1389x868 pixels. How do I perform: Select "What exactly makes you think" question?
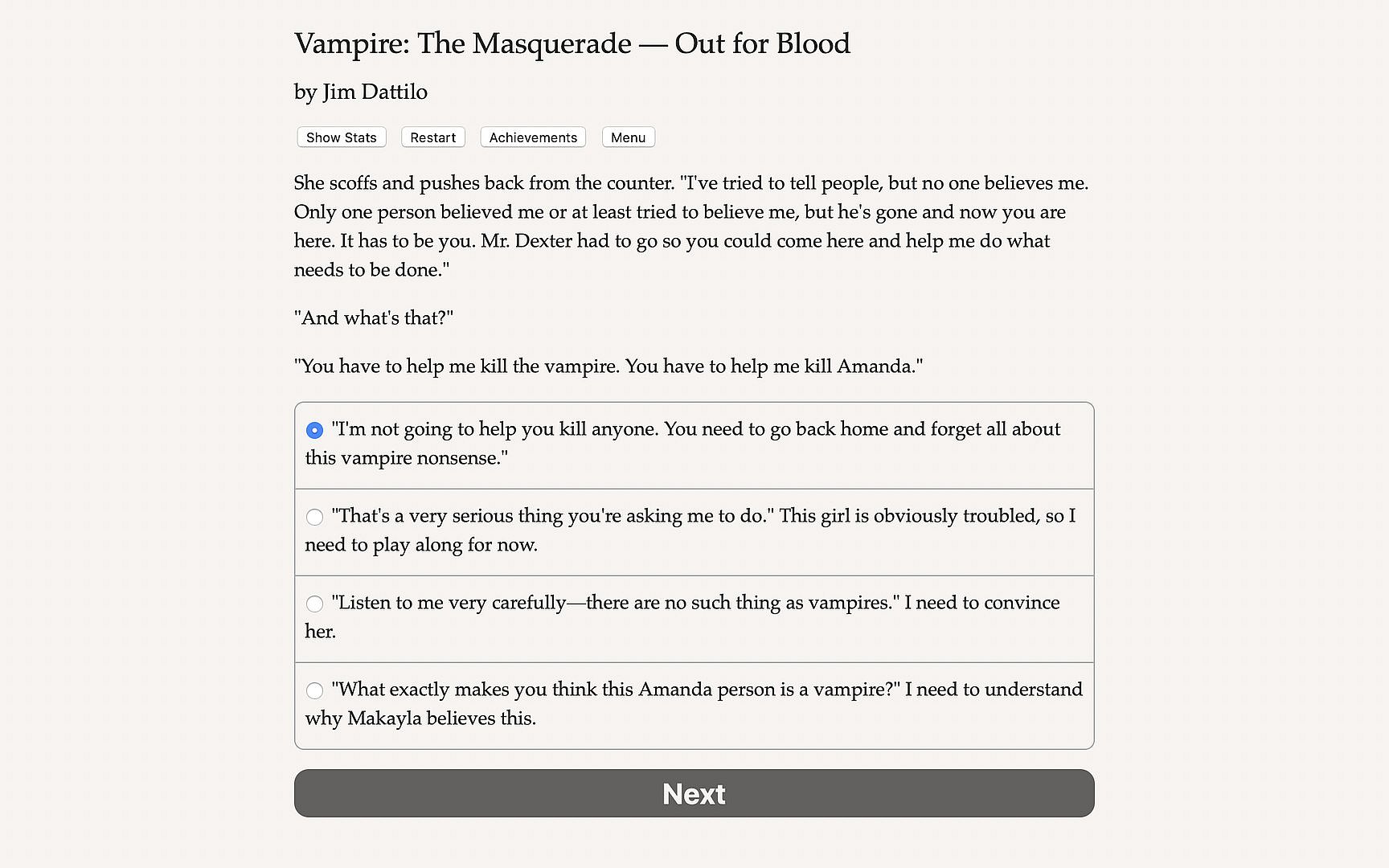pos(314,690)
